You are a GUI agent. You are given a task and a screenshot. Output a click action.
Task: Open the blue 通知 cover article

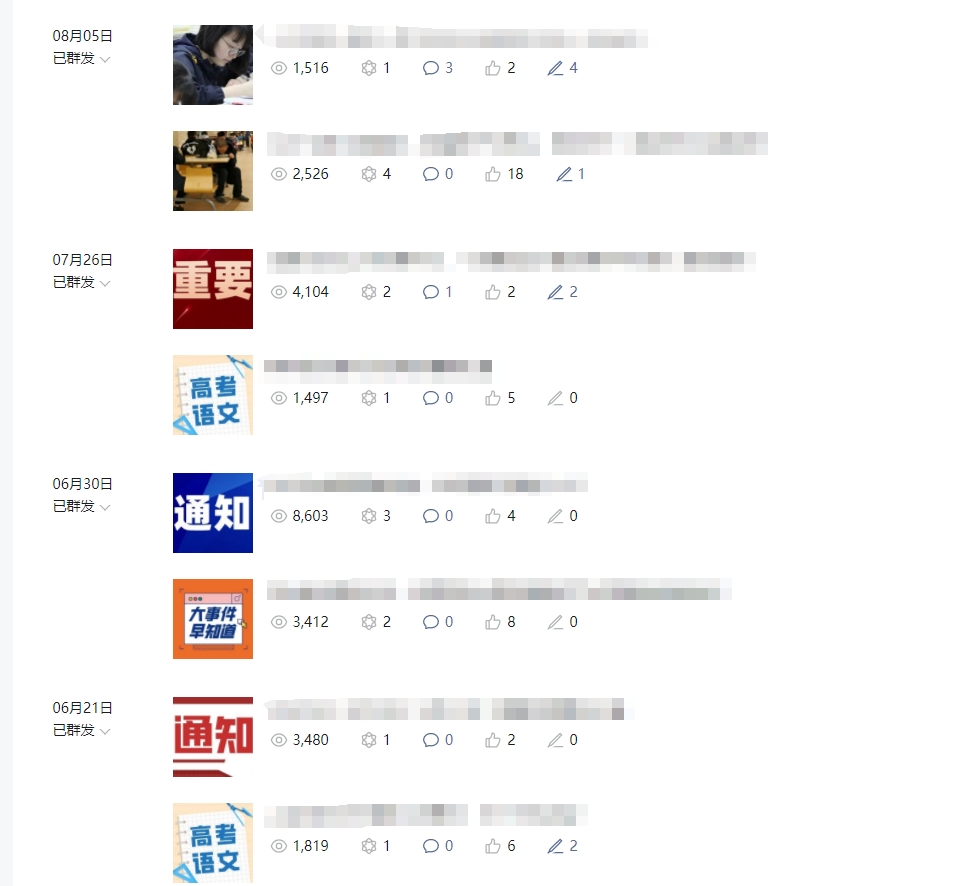(212, 513)
